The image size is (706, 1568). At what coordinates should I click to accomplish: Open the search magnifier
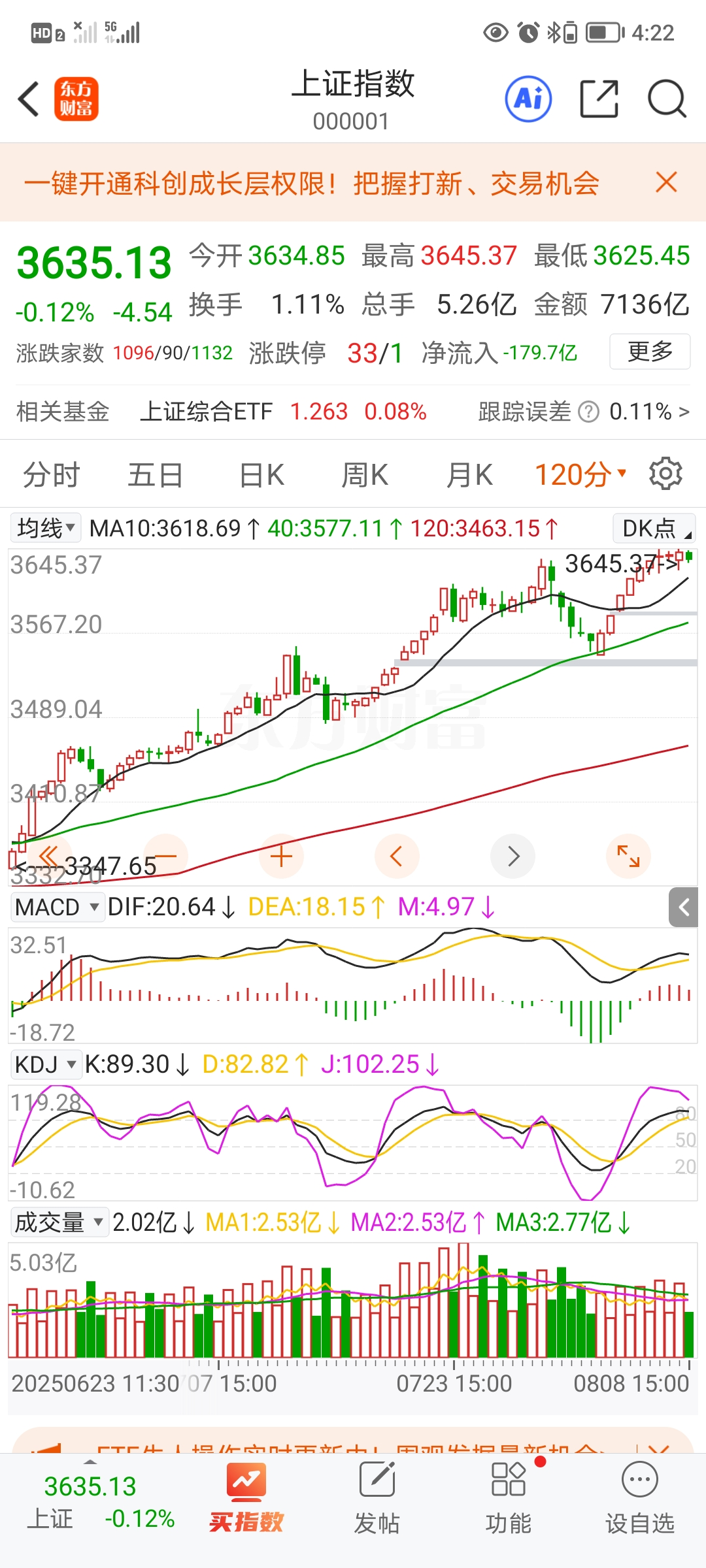pos(666,99)
